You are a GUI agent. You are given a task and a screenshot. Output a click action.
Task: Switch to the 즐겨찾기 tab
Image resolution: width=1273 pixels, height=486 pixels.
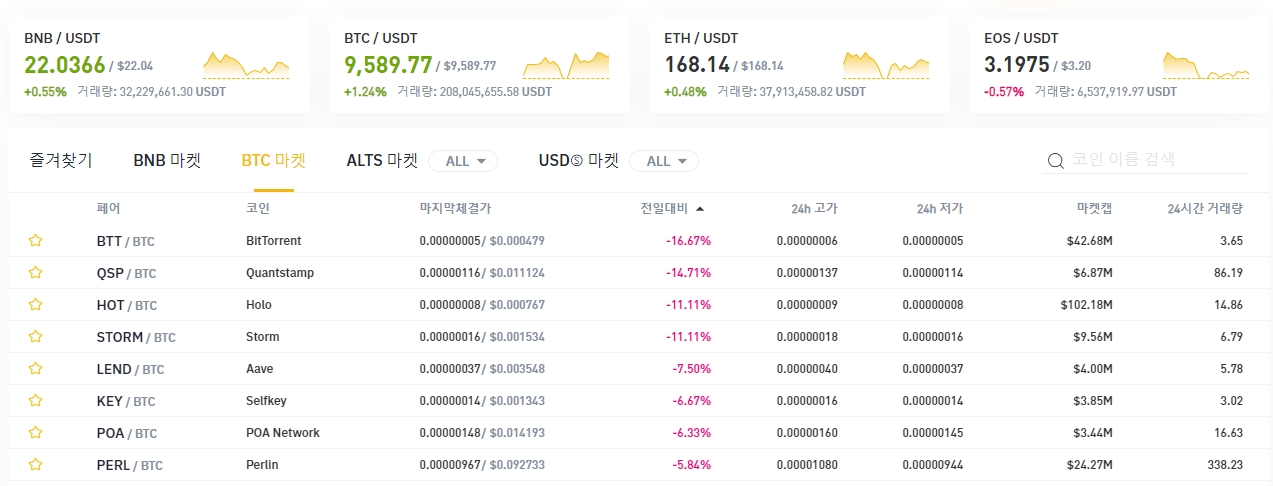[61, 160]
